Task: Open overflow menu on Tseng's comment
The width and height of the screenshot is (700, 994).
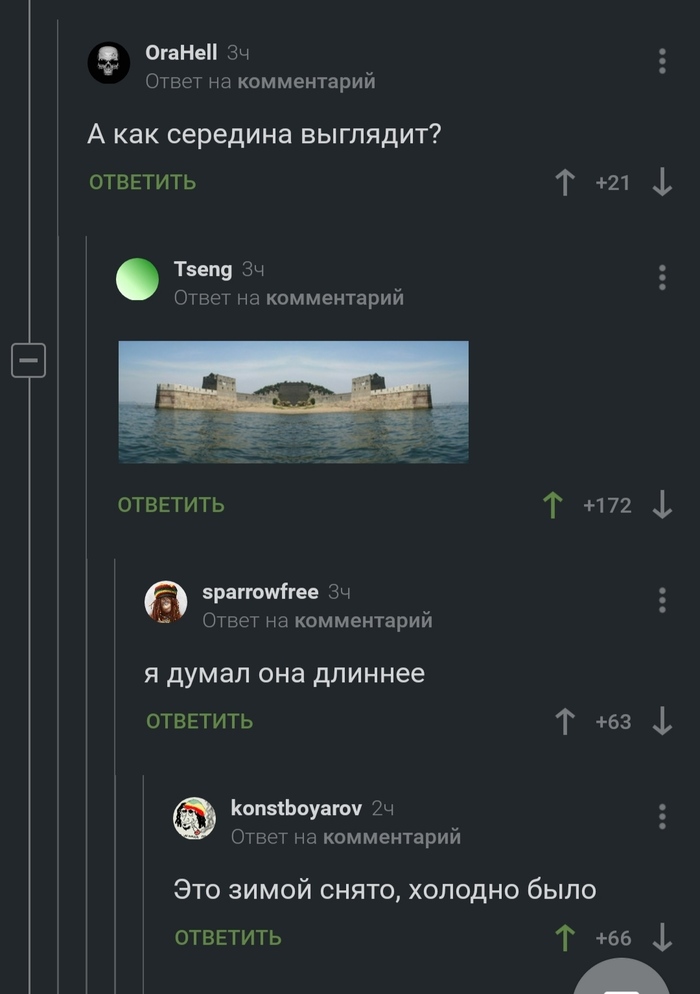Action: click(662, 277)
